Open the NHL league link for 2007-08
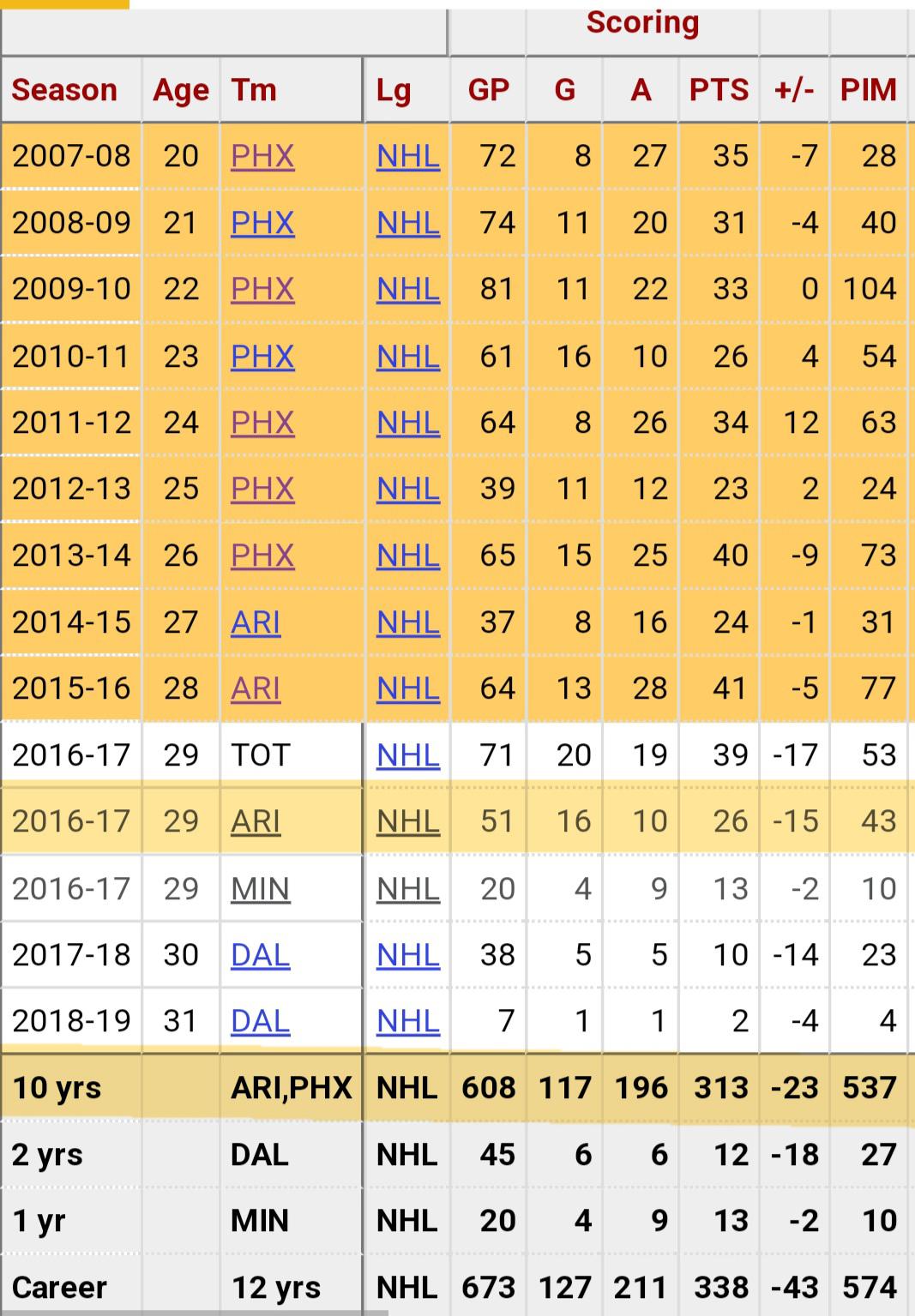The height and width of the screenshot is (1316, 915). pyautogui.click(x=408, y=156)
